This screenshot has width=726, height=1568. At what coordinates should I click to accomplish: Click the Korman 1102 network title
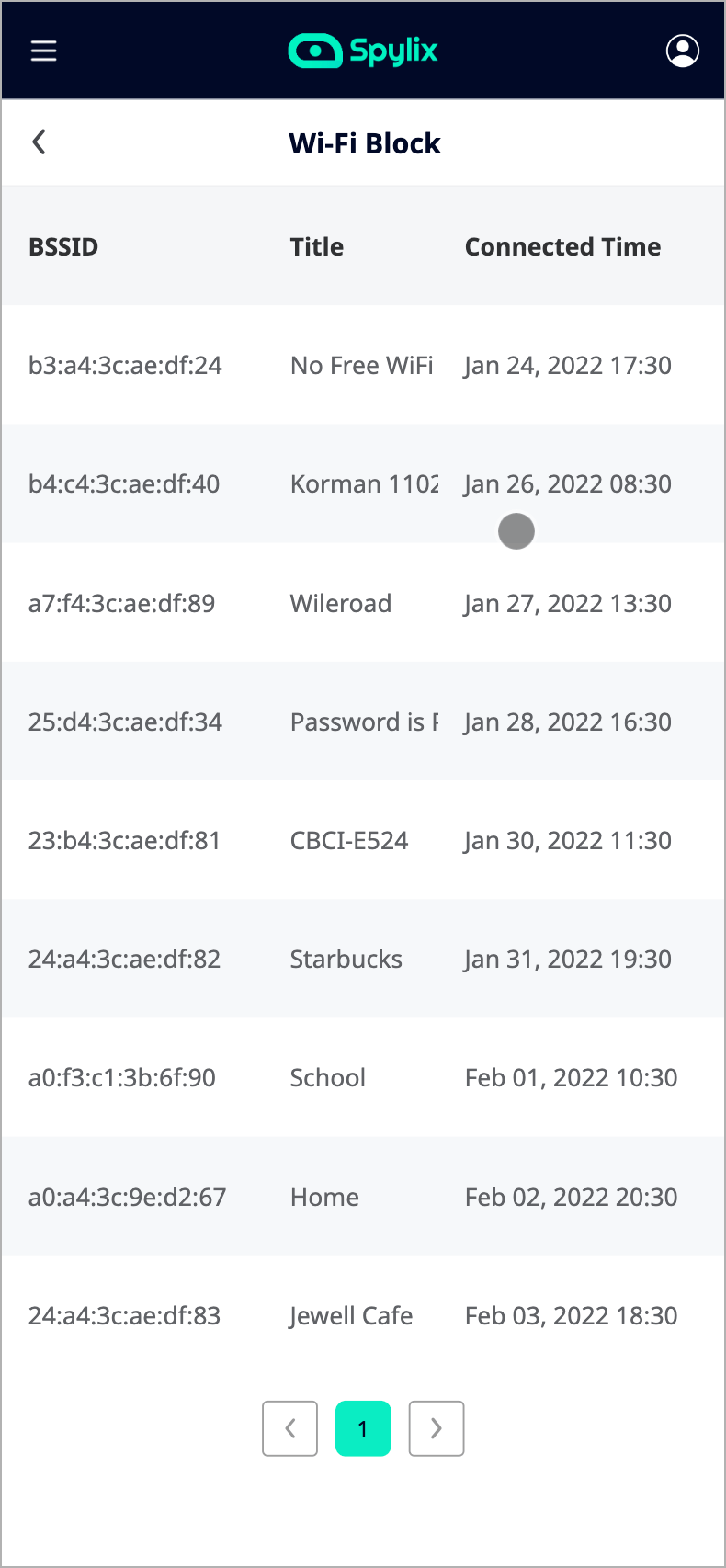pyautogui.click(x=364, y=483)
